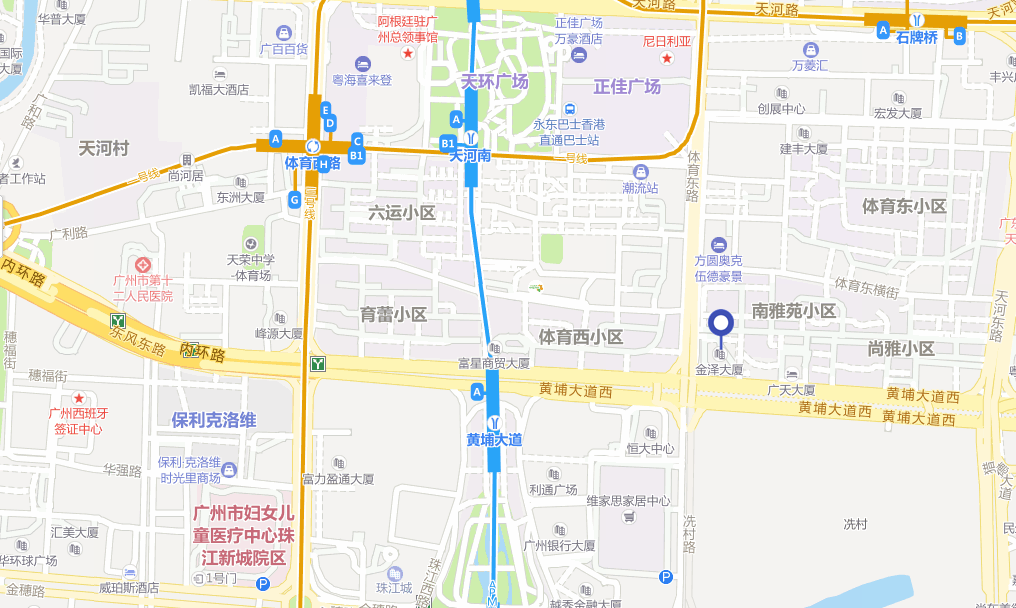
Task: Tap the blue location pin above 金泽大厦
Action: [x=721, y=325]
